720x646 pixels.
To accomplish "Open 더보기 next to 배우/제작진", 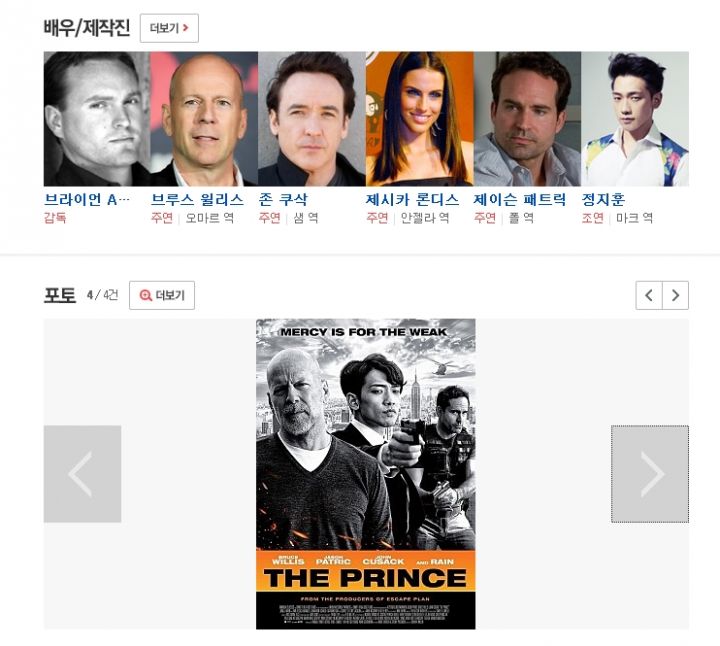I will click(x=169, y=28).
